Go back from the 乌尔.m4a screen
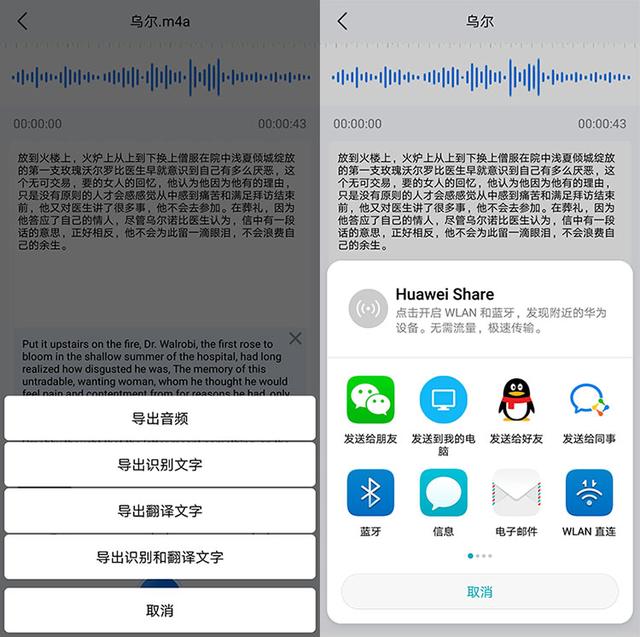The height and width of the screenshot is (637, 640). tap(23, 21)
